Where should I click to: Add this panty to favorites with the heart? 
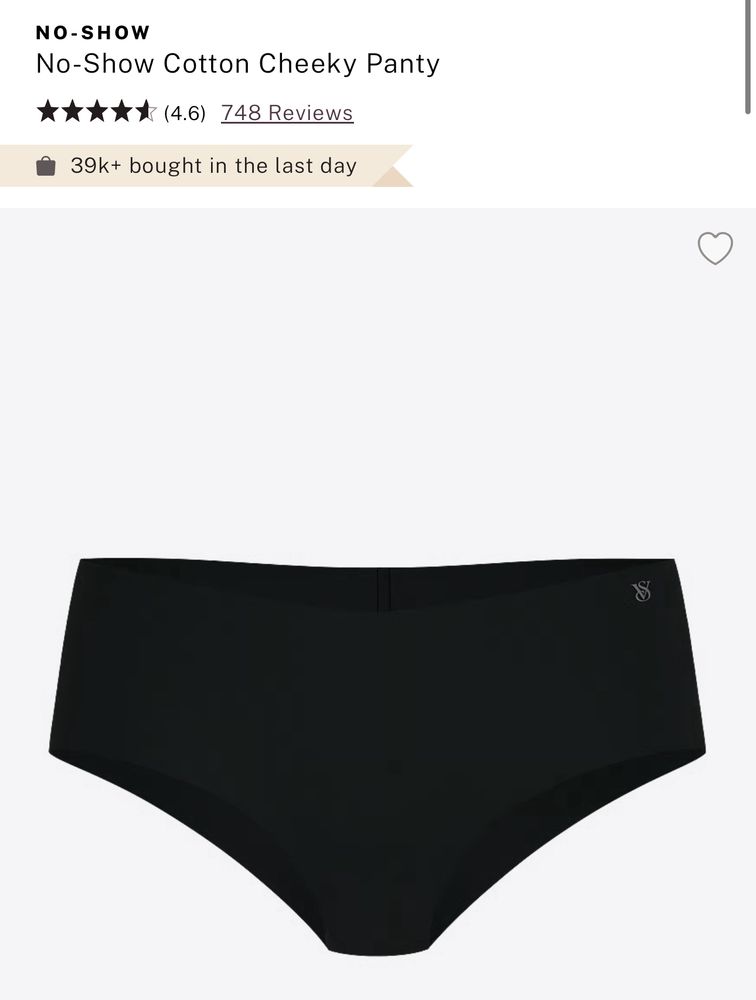[x=714, y=248]
